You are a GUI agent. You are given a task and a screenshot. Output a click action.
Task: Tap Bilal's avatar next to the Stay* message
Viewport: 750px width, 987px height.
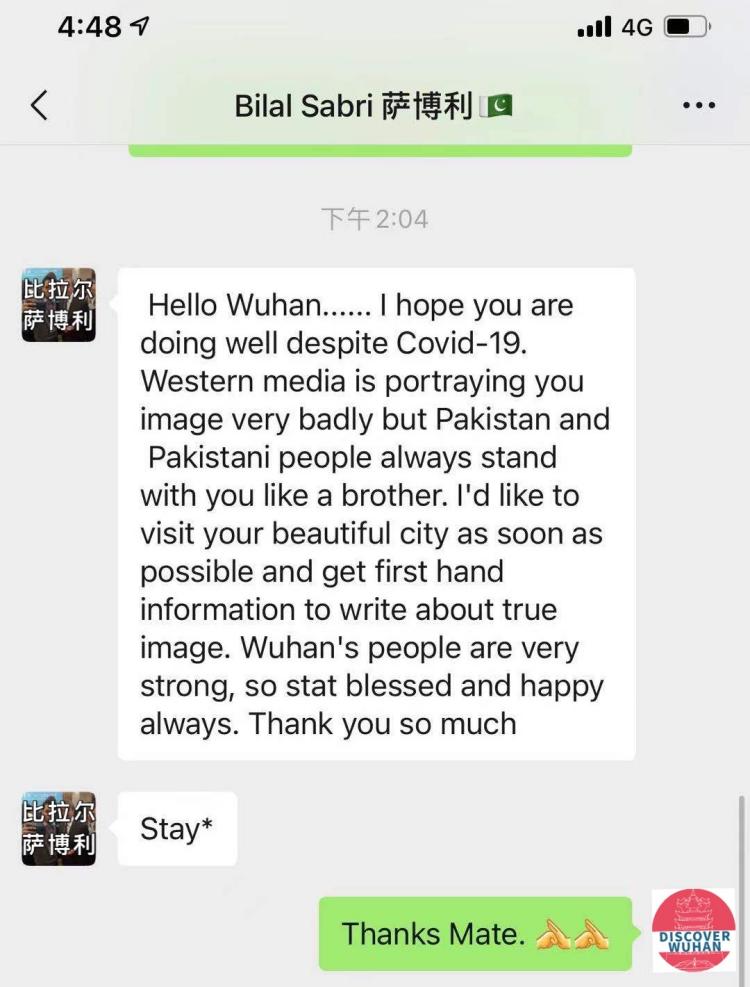(59, 828)
